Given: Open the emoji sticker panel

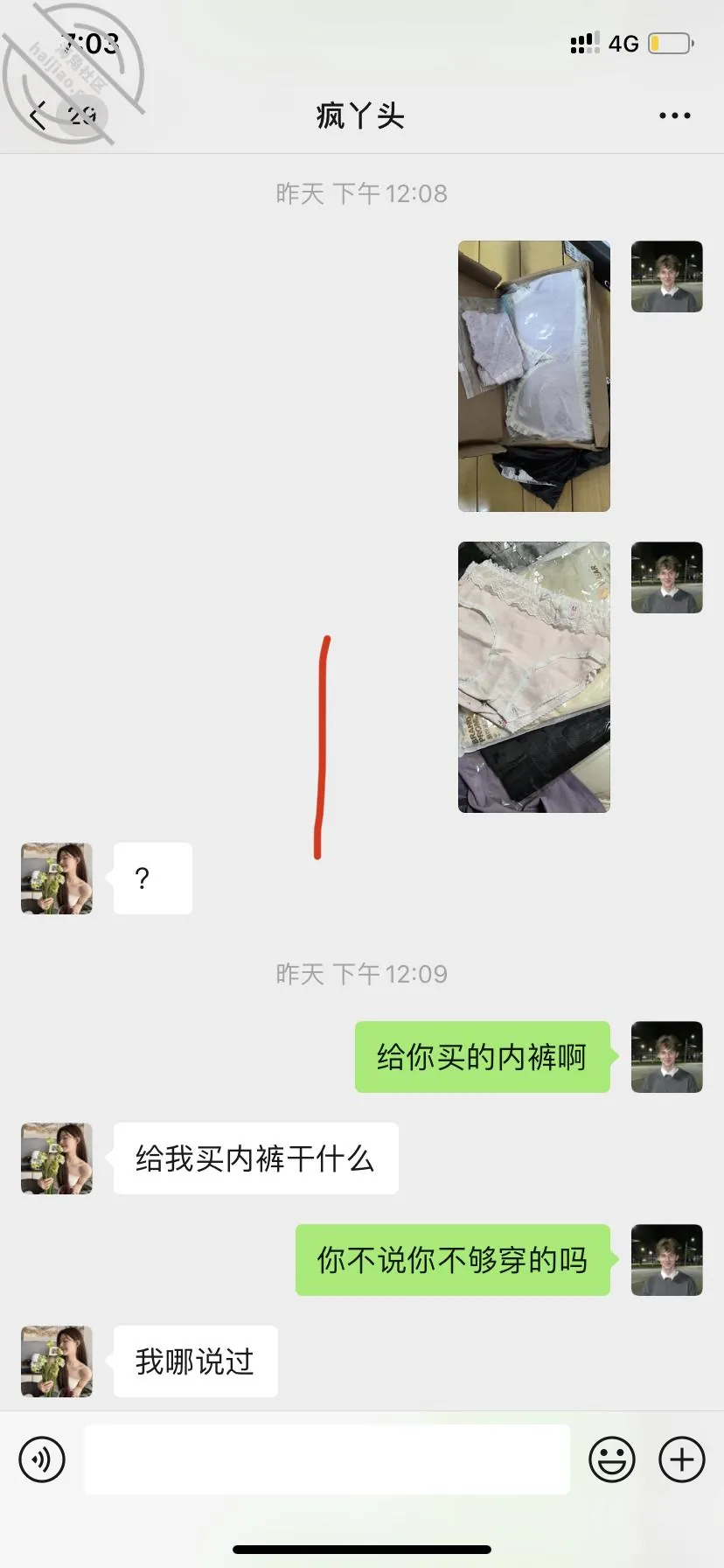Looking at the screenshot, I should coord(612,1459).
